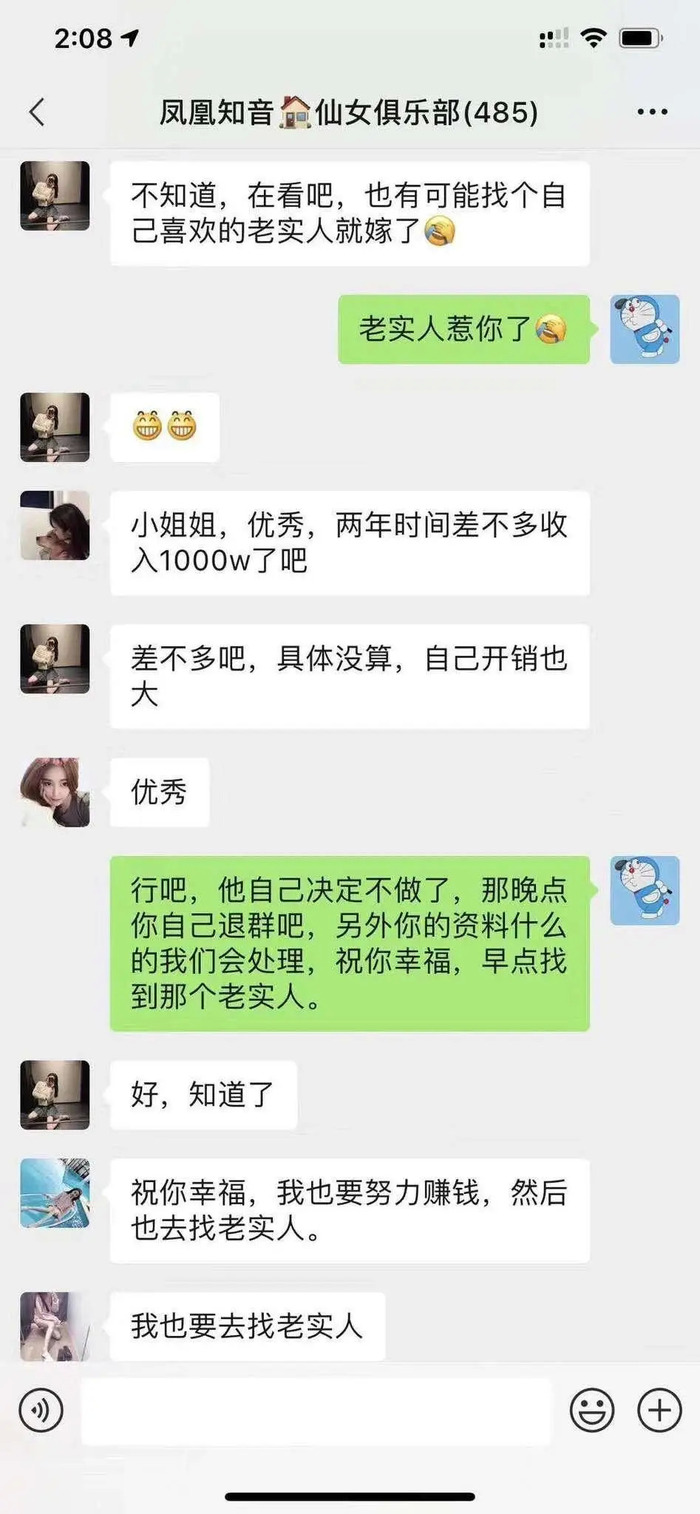View profile of sender mentioning 1000w

(55, 525)
